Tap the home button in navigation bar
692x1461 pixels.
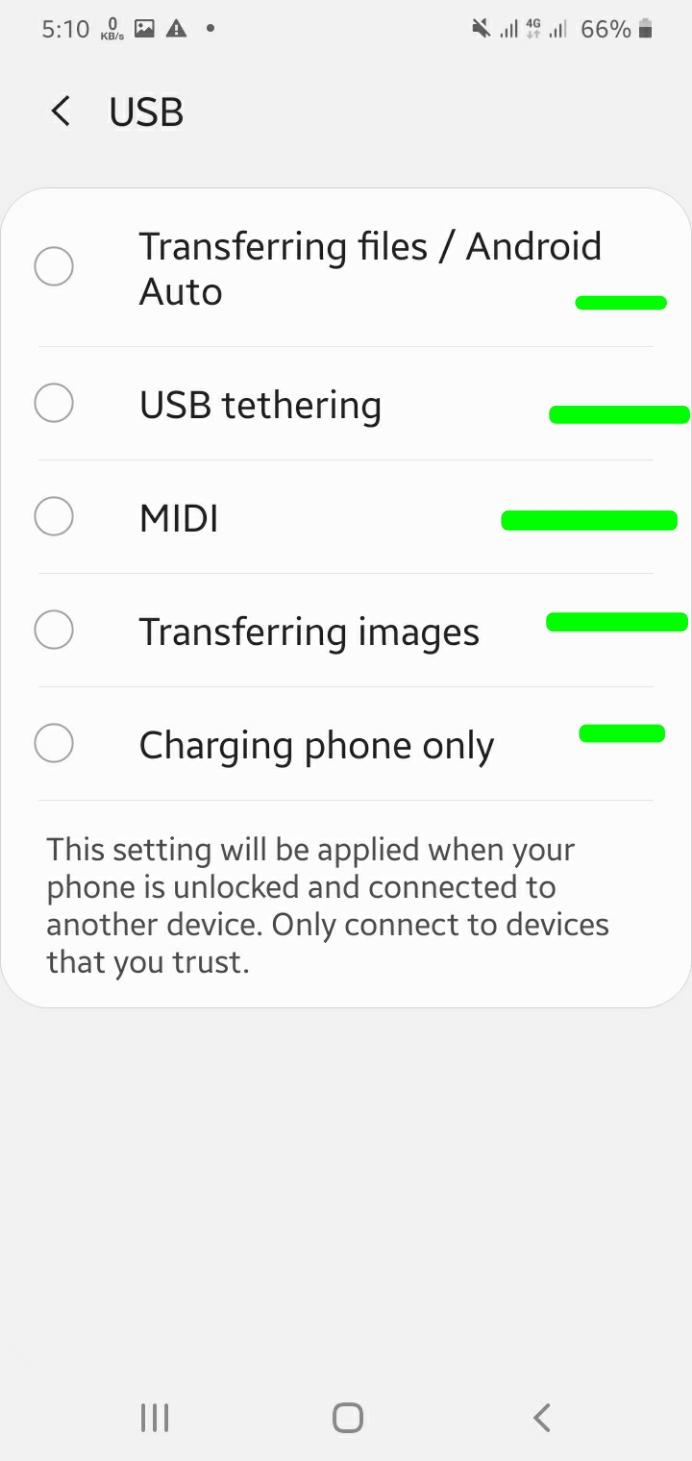347,1417
